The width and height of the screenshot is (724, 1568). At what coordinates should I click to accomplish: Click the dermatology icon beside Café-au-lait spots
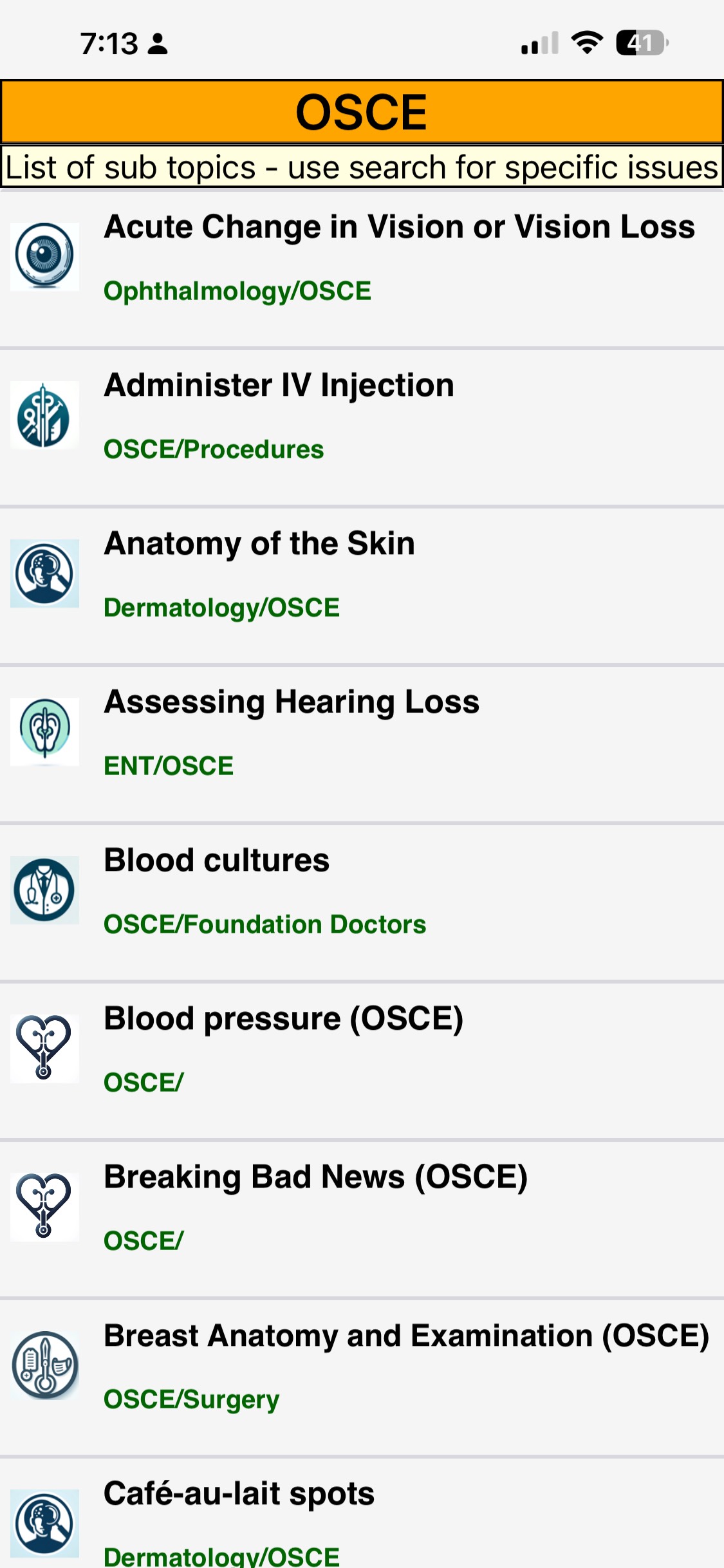(x=44, y=1522)
